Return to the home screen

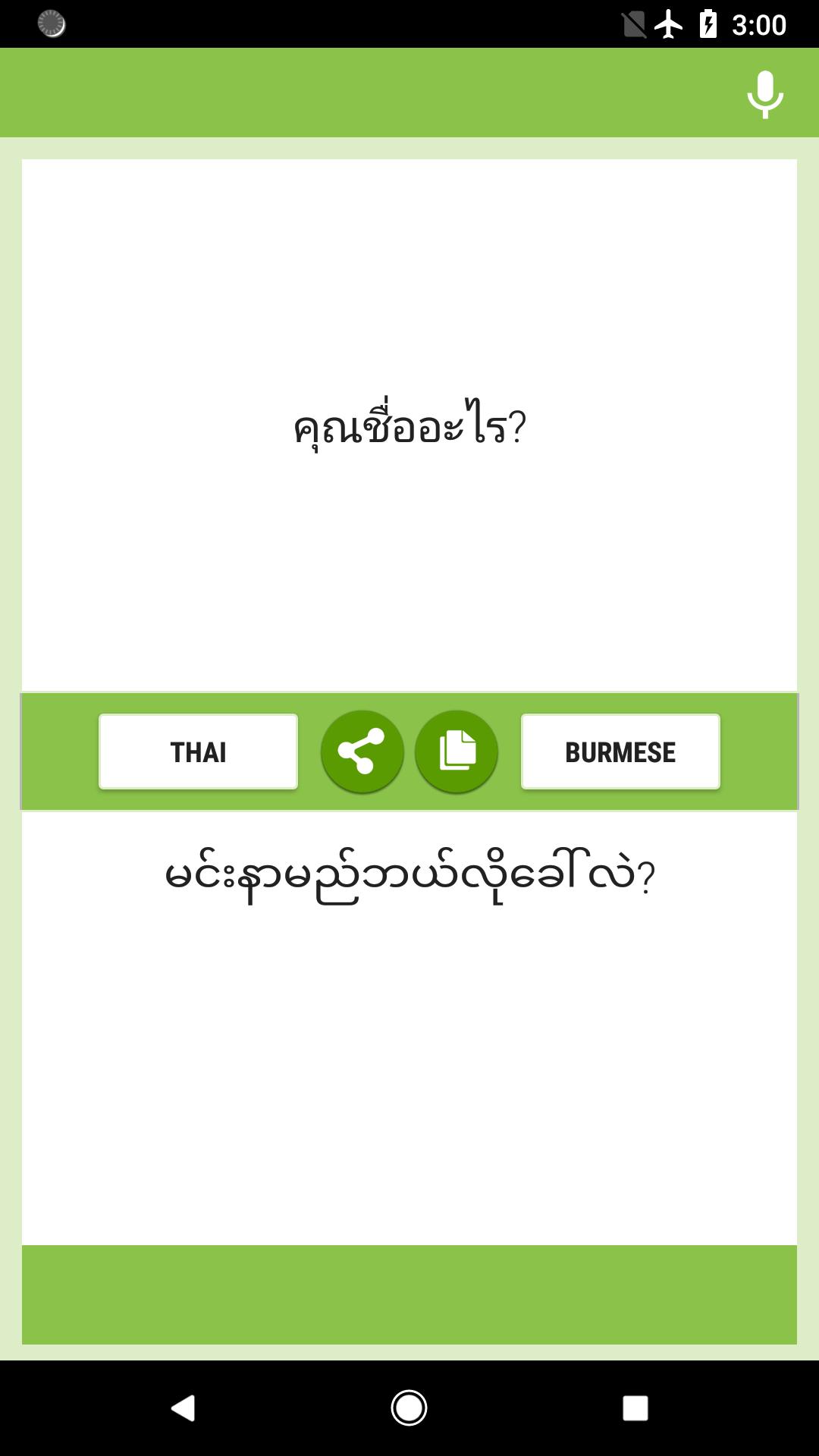point(409,1408)
